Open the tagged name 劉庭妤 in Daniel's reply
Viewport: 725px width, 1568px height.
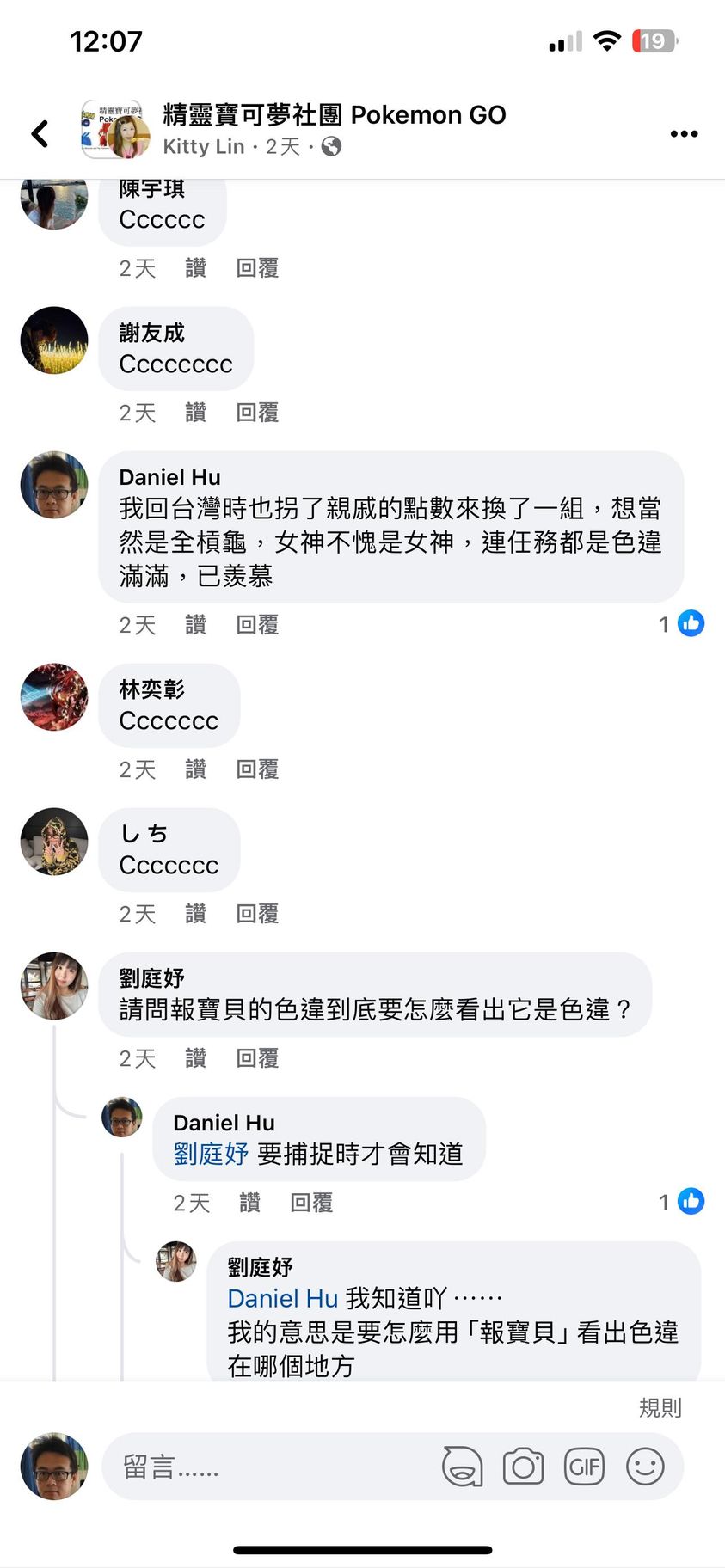pyautogui.click(x=211, y=1154)
